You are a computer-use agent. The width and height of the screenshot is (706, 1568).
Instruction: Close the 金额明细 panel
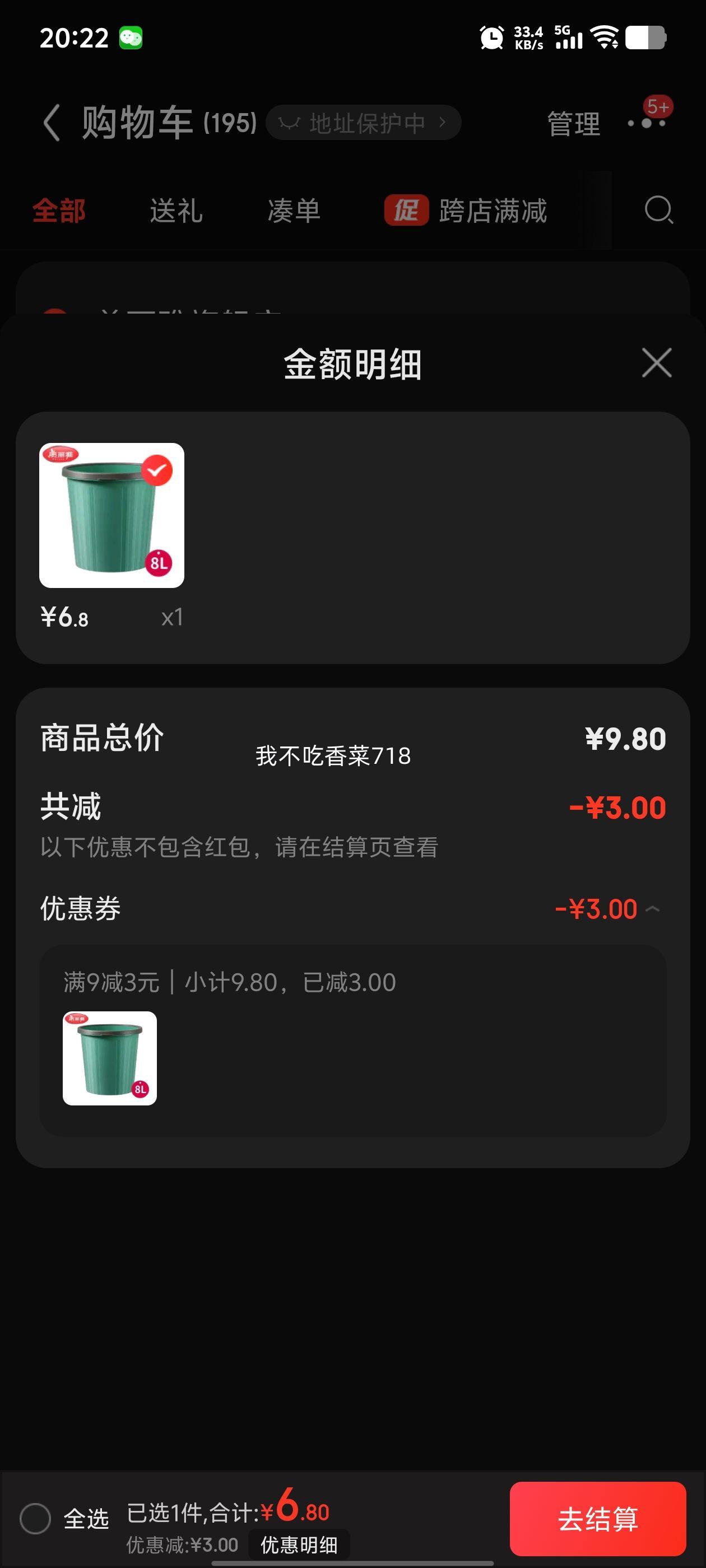click(x=657, y=363)
